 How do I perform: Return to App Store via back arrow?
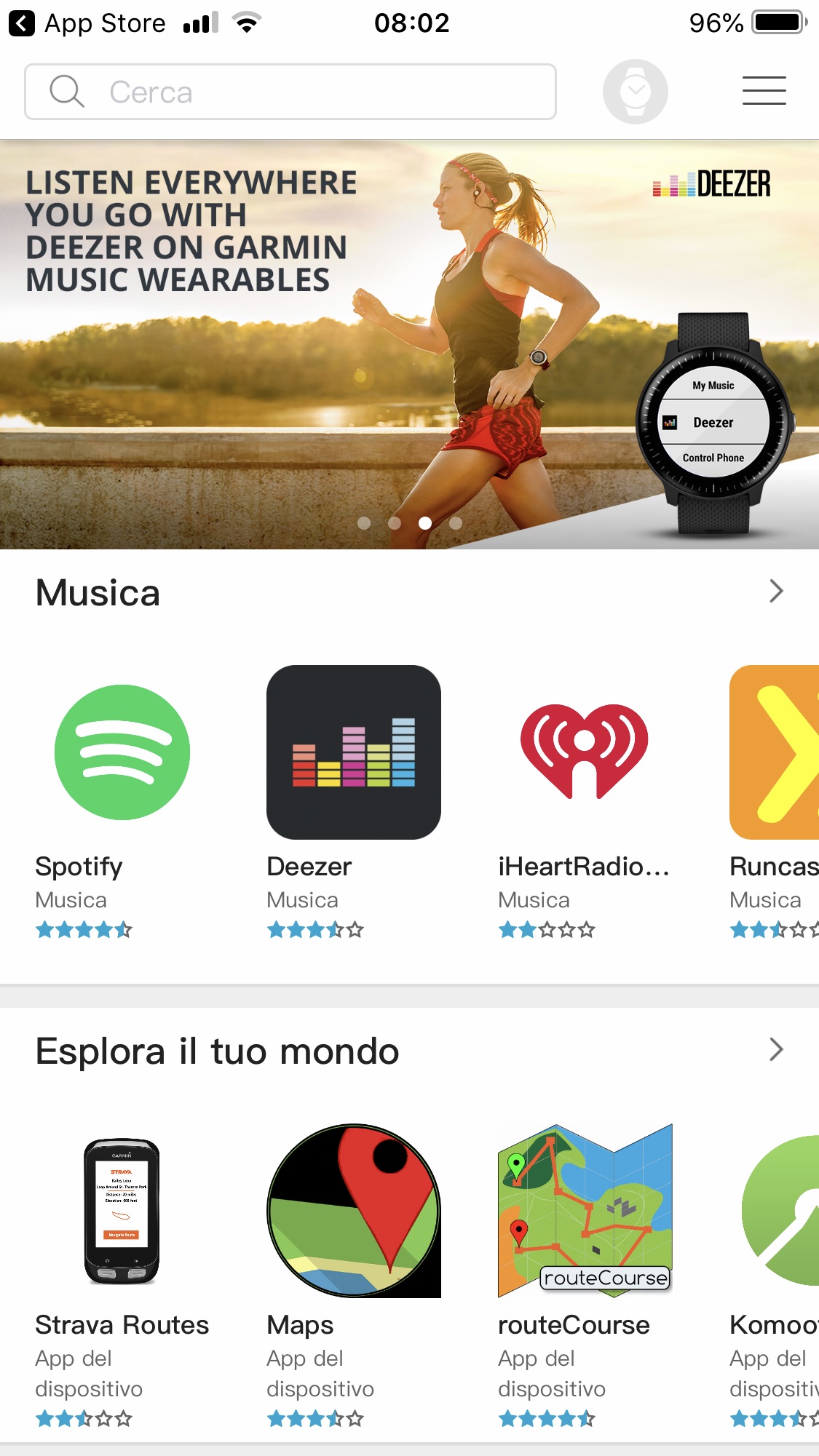pos(22,23)
